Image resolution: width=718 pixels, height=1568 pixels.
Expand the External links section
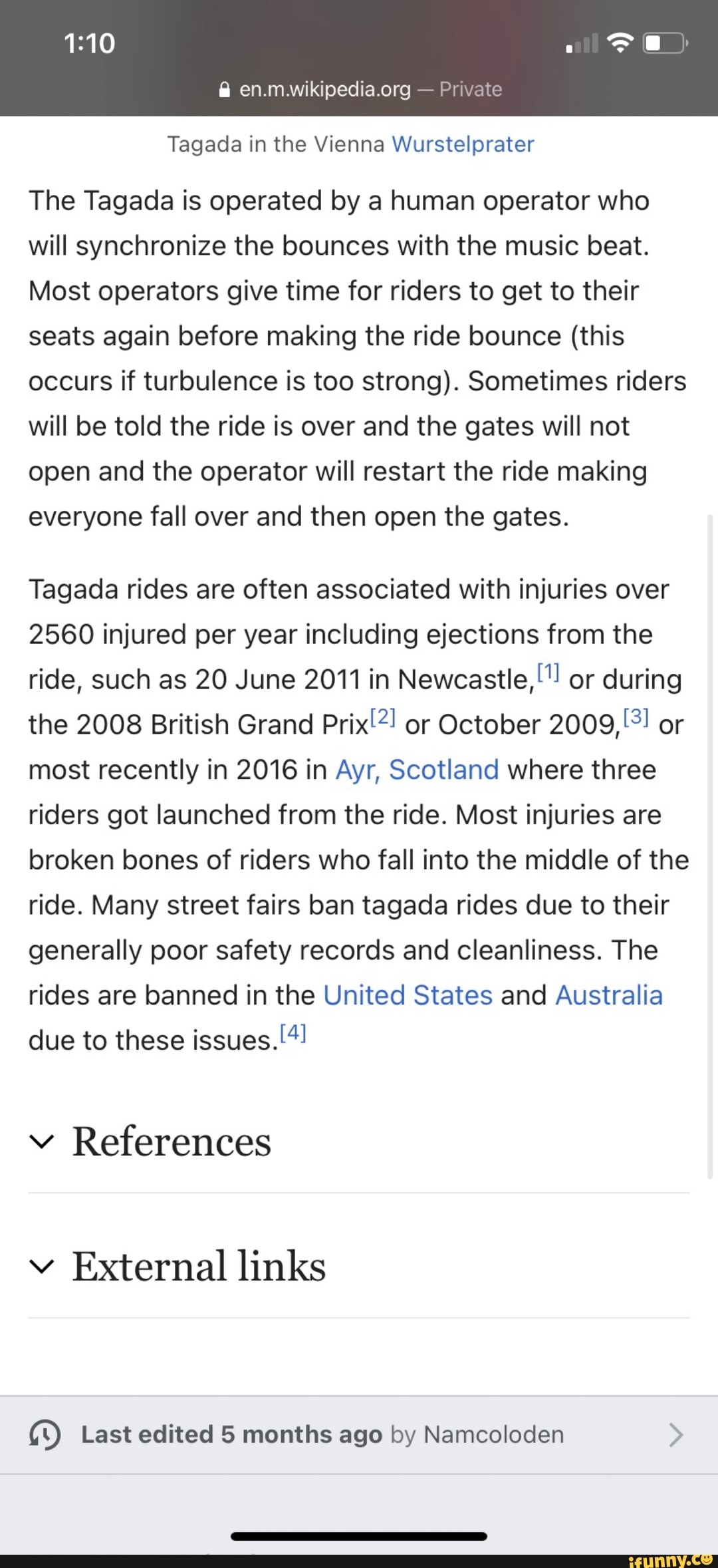click(198, 1266)
